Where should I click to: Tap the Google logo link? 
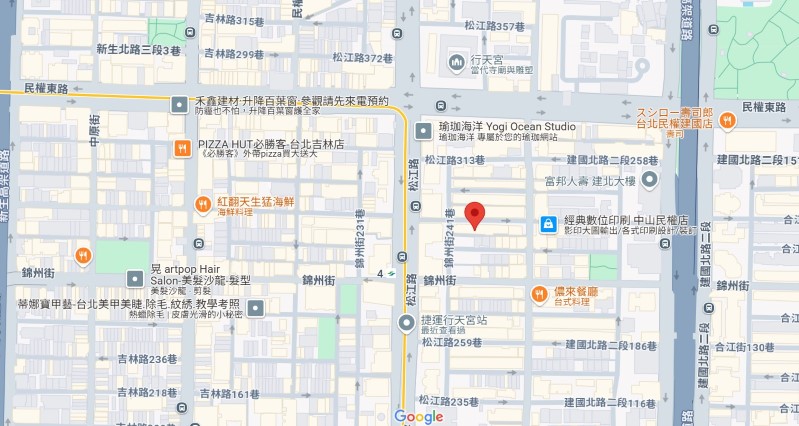coord(418,417)
